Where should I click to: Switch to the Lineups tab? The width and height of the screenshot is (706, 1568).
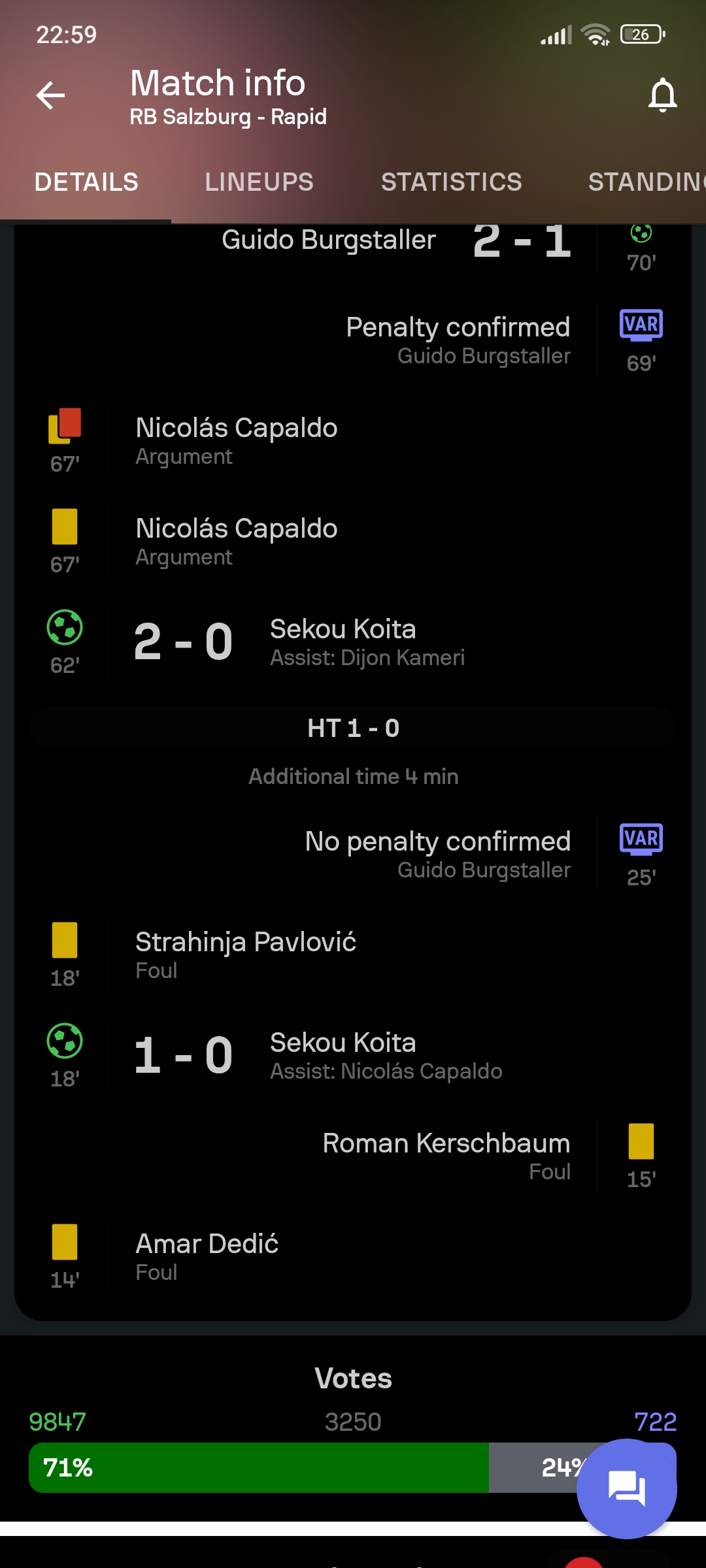click(259, 182)
